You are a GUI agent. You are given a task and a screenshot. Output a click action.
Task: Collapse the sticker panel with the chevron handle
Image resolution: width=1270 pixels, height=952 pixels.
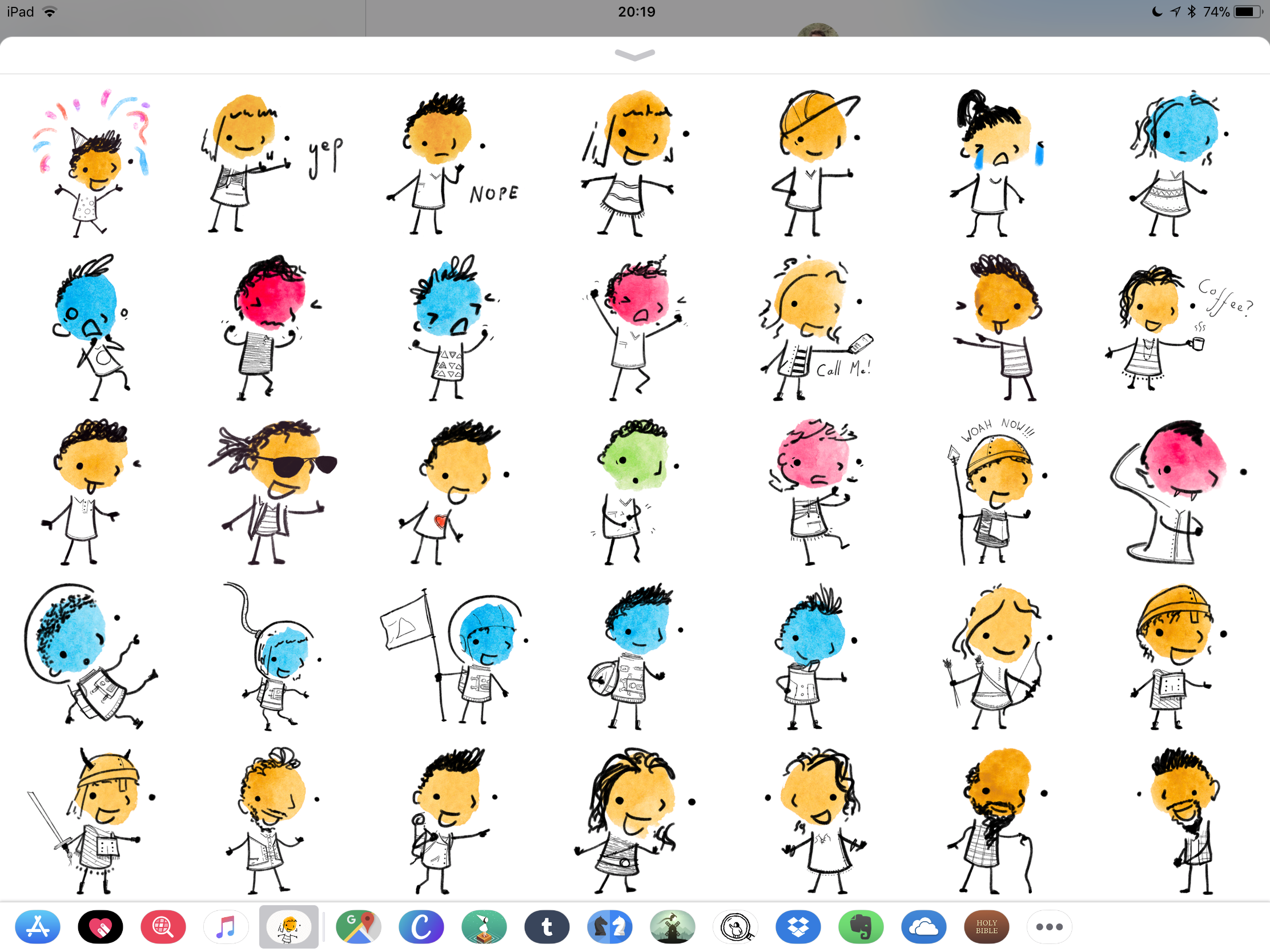coord(634,55)
